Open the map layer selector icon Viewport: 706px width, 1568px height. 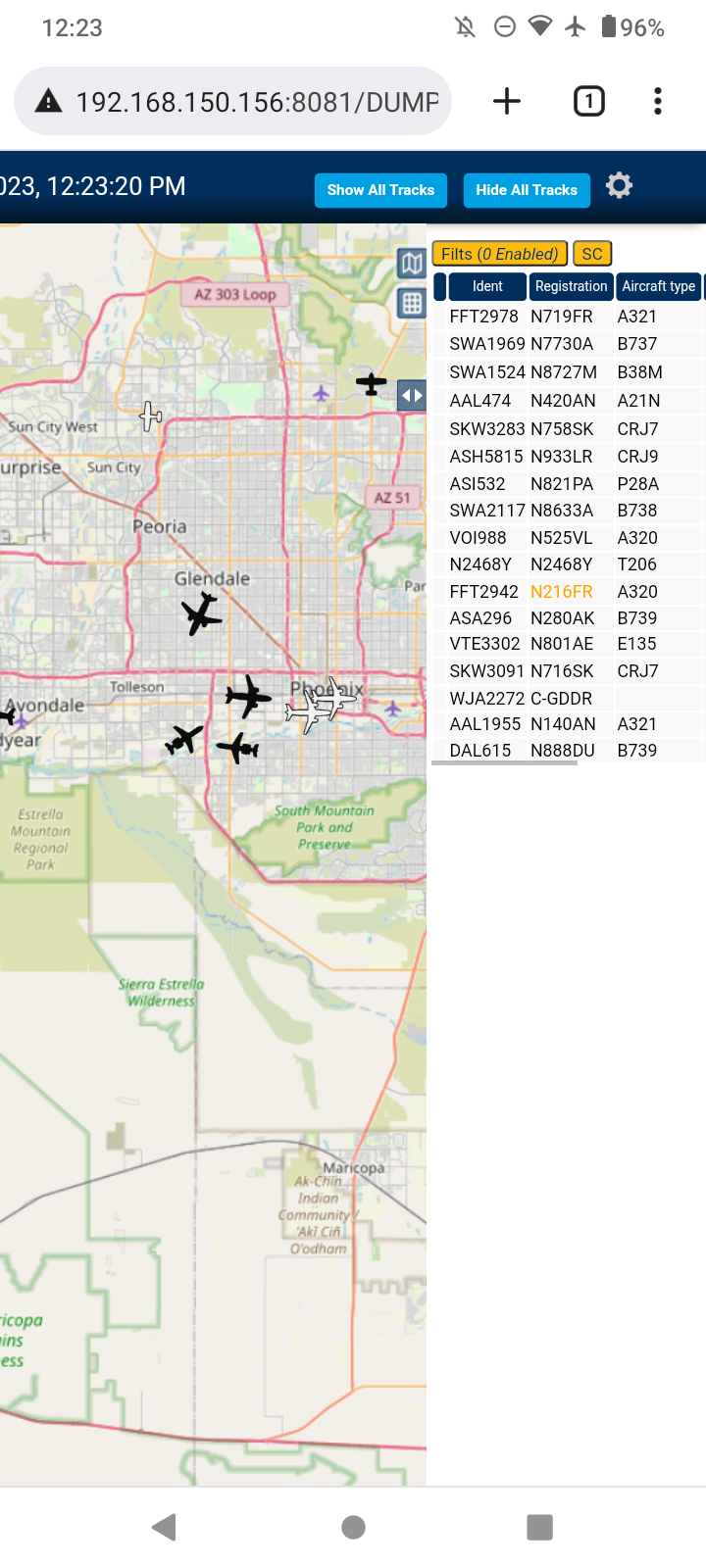(x=412, y=263)
